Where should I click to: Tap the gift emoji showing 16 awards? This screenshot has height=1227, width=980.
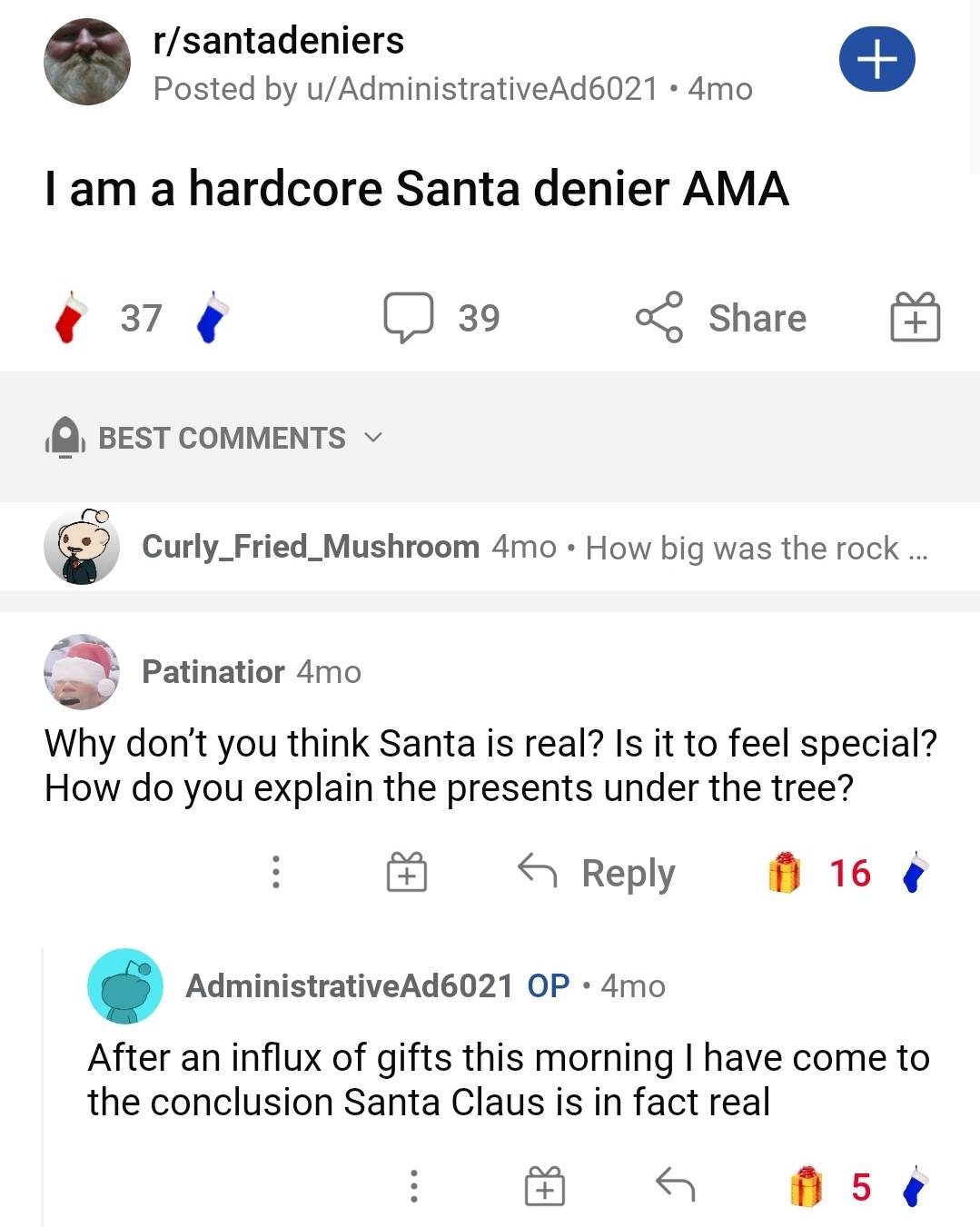coord(783,873)
